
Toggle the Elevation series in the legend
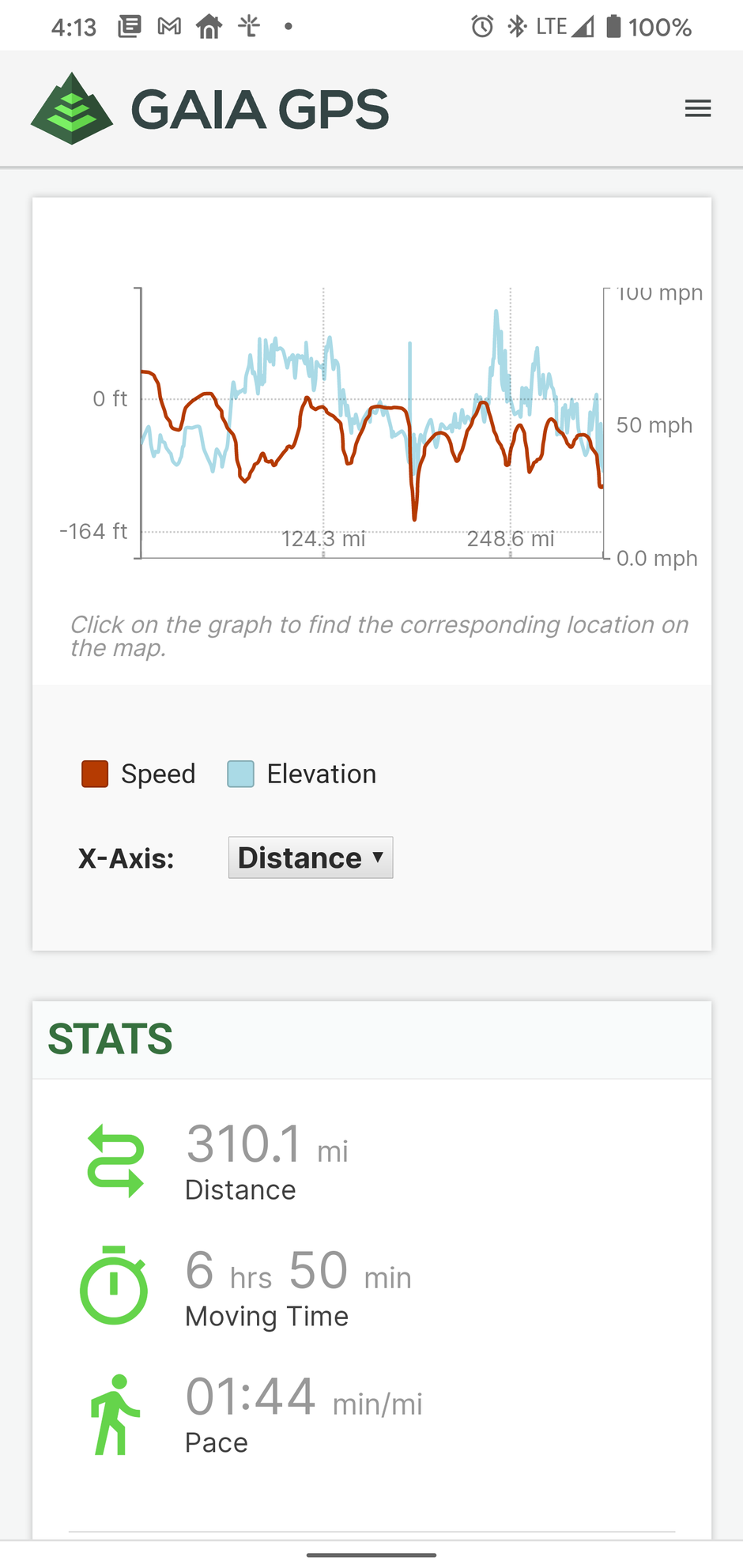302,774
